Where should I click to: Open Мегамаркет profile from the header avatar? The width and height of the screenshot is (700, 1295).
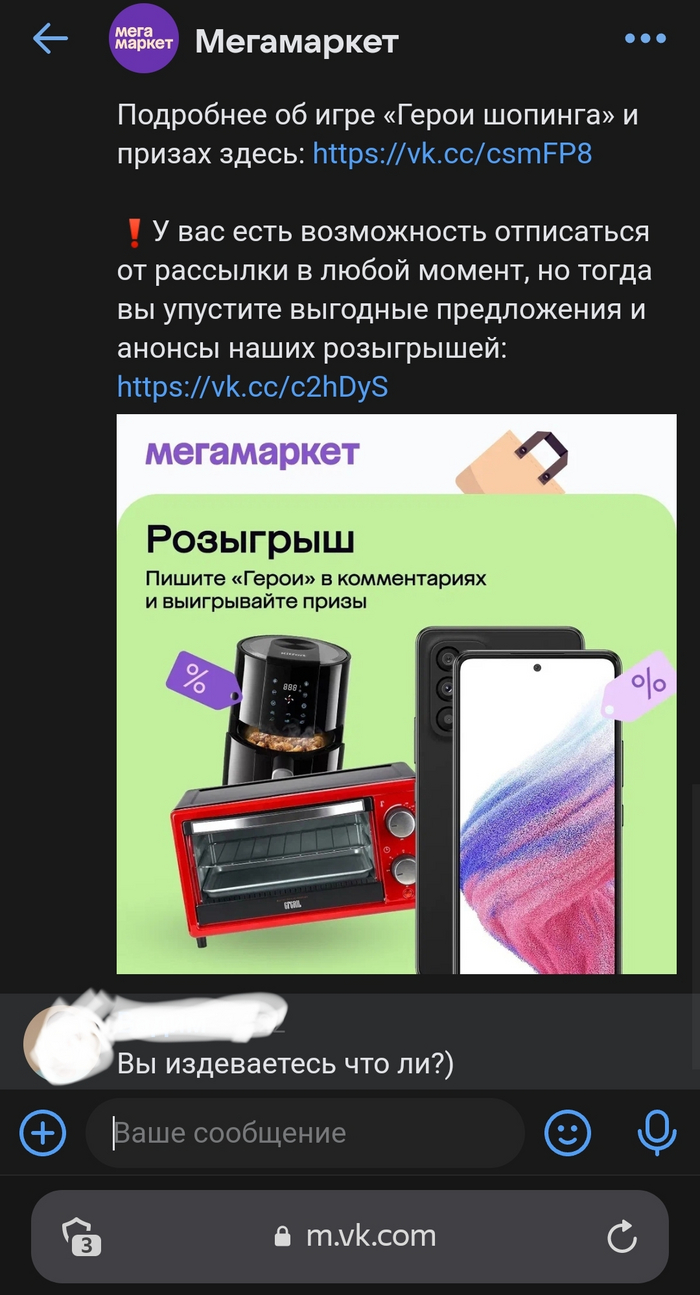[143, 39]
